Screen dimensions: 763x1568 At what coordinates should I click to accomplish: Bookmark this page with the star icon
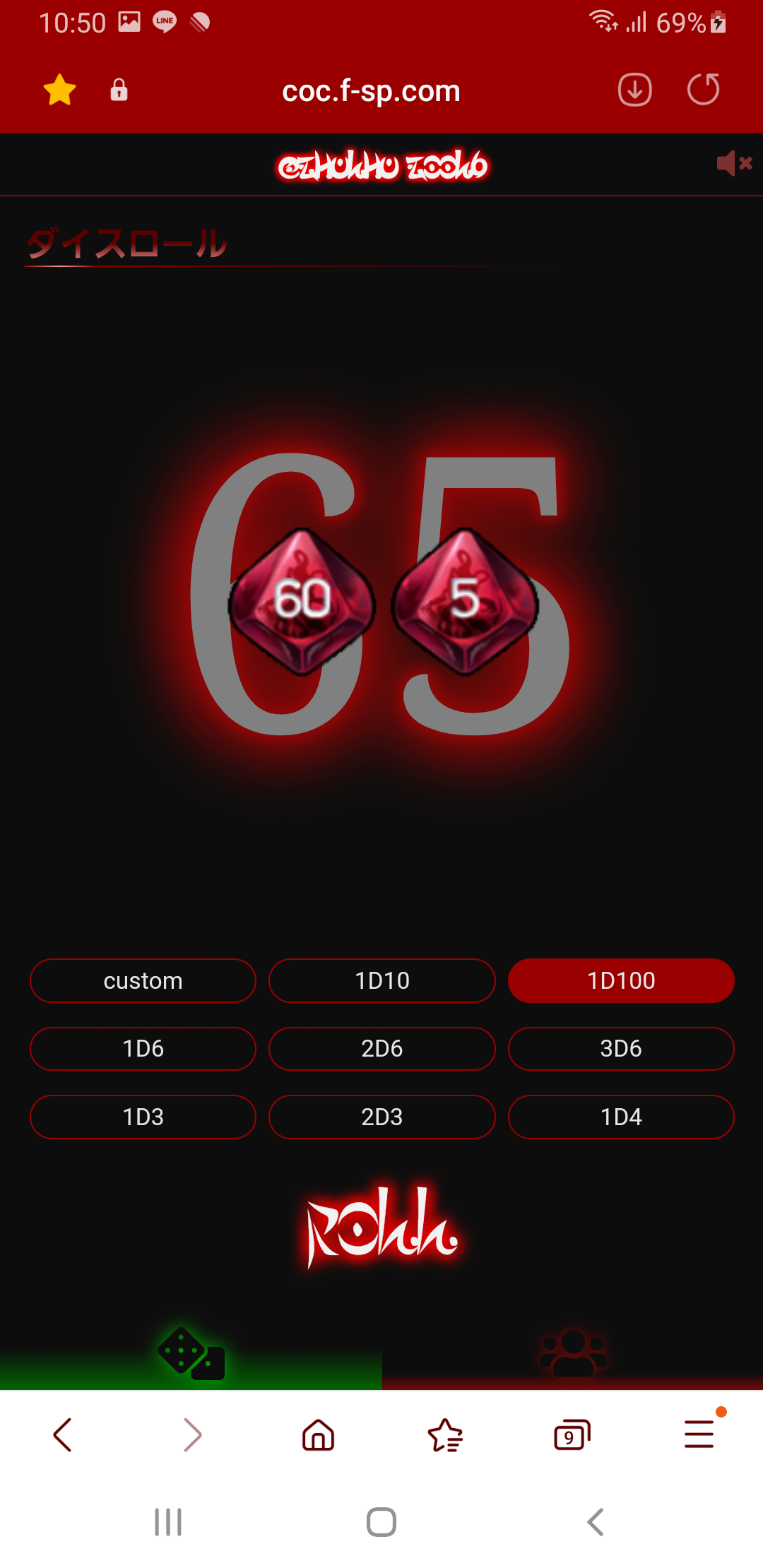tap(59, 90)
